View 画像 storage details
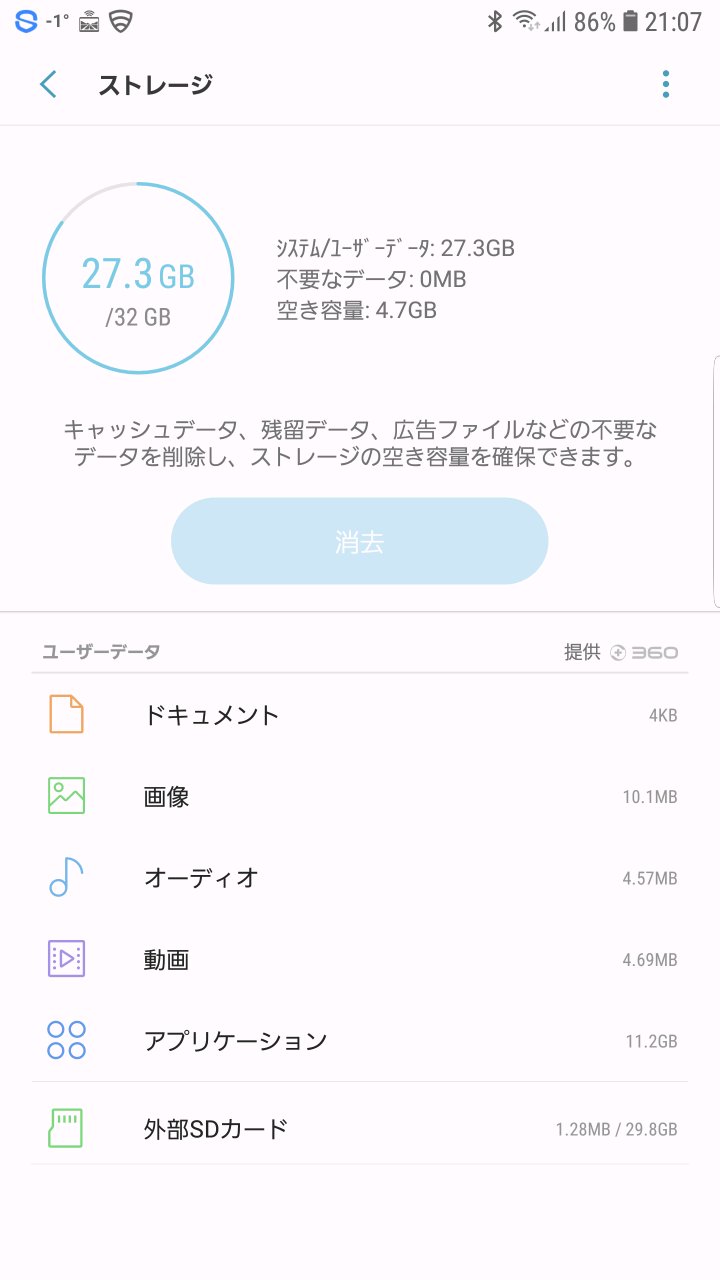The image size is (720, 1280). [360, 797]
